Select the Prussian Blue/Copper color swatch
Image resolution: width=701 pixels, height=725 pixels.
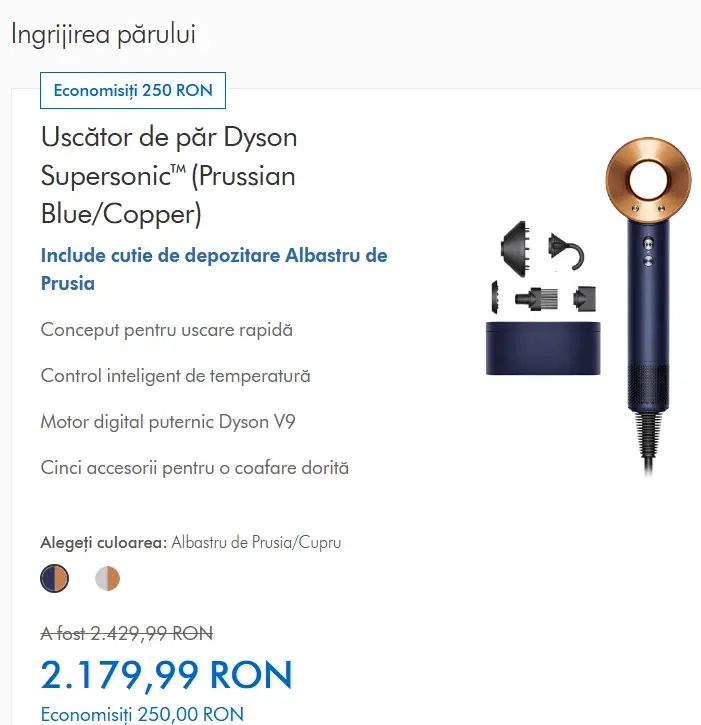[x=55, y=578]
